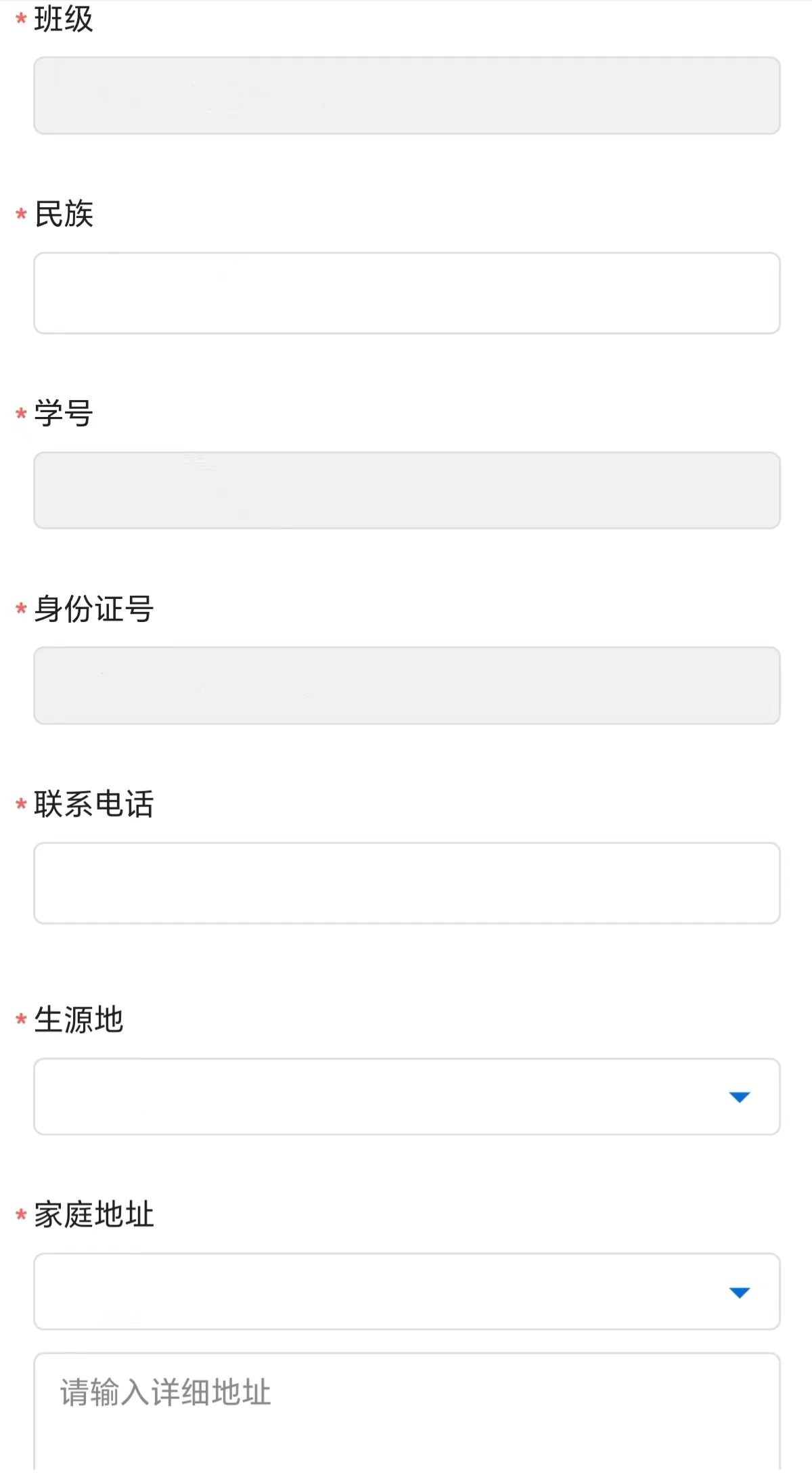Expand the 家庭地址 region dropdown
This screenshot has width=812, height=1483.
[407, 1291]
